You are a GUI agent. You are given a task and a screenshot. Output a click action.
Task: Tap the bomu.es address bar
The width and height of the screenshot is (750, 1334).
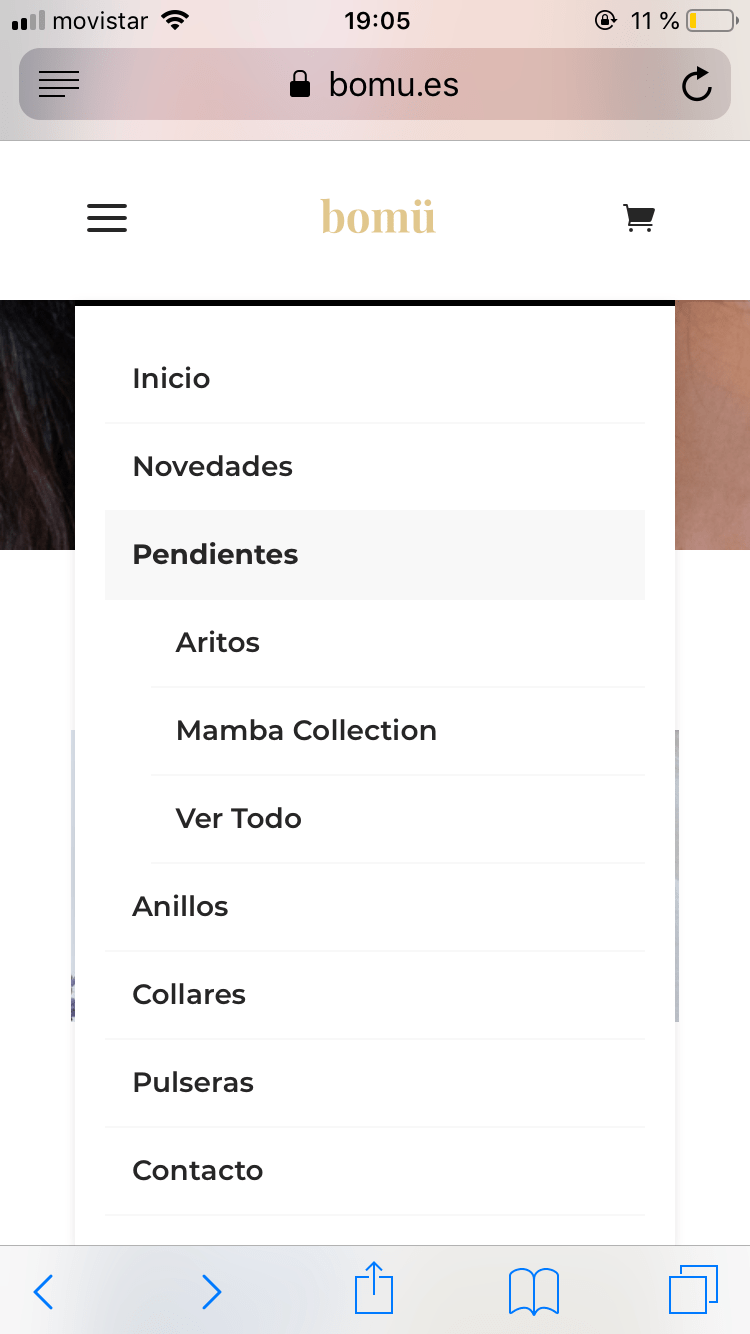pyautogui.click(x=375, y=85)
